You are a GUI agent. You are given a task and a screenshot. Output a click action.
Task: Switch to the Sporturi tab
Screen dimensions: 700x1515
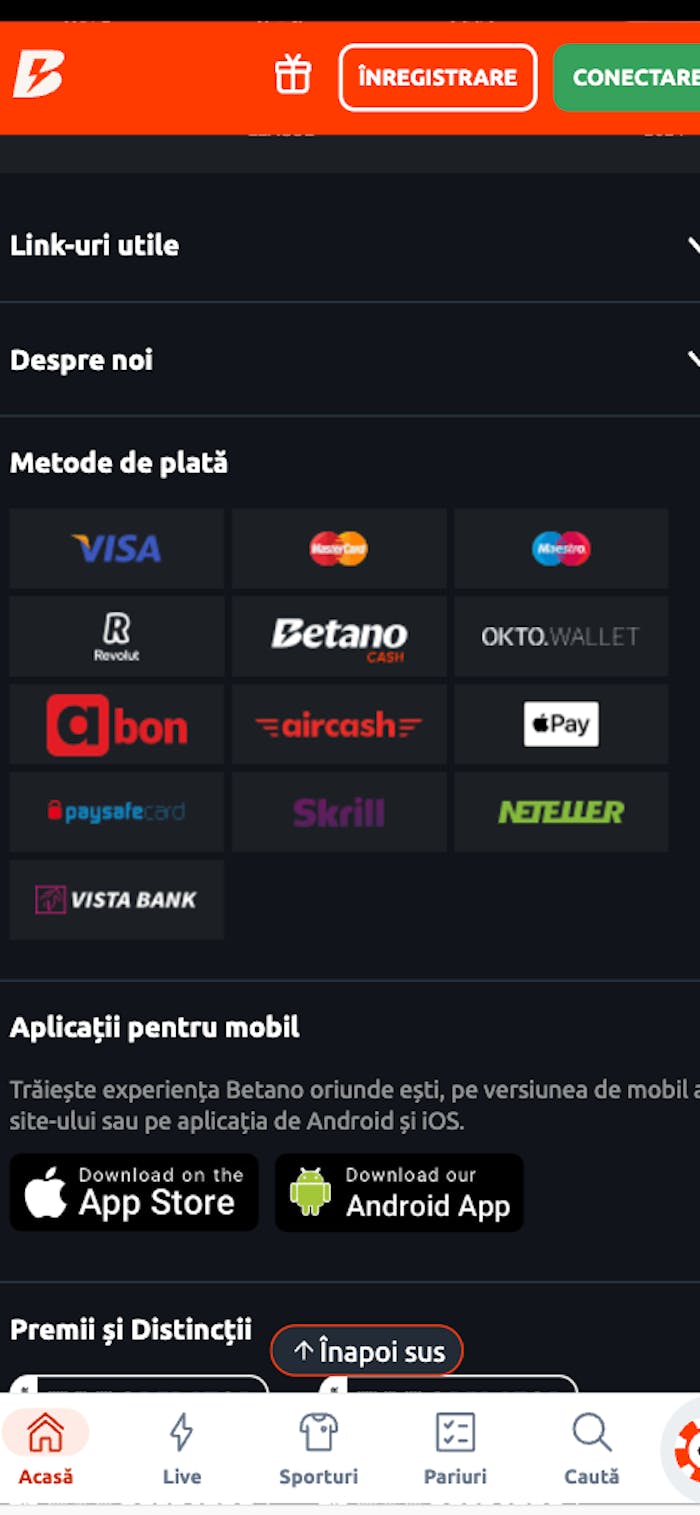[318, 1448]
